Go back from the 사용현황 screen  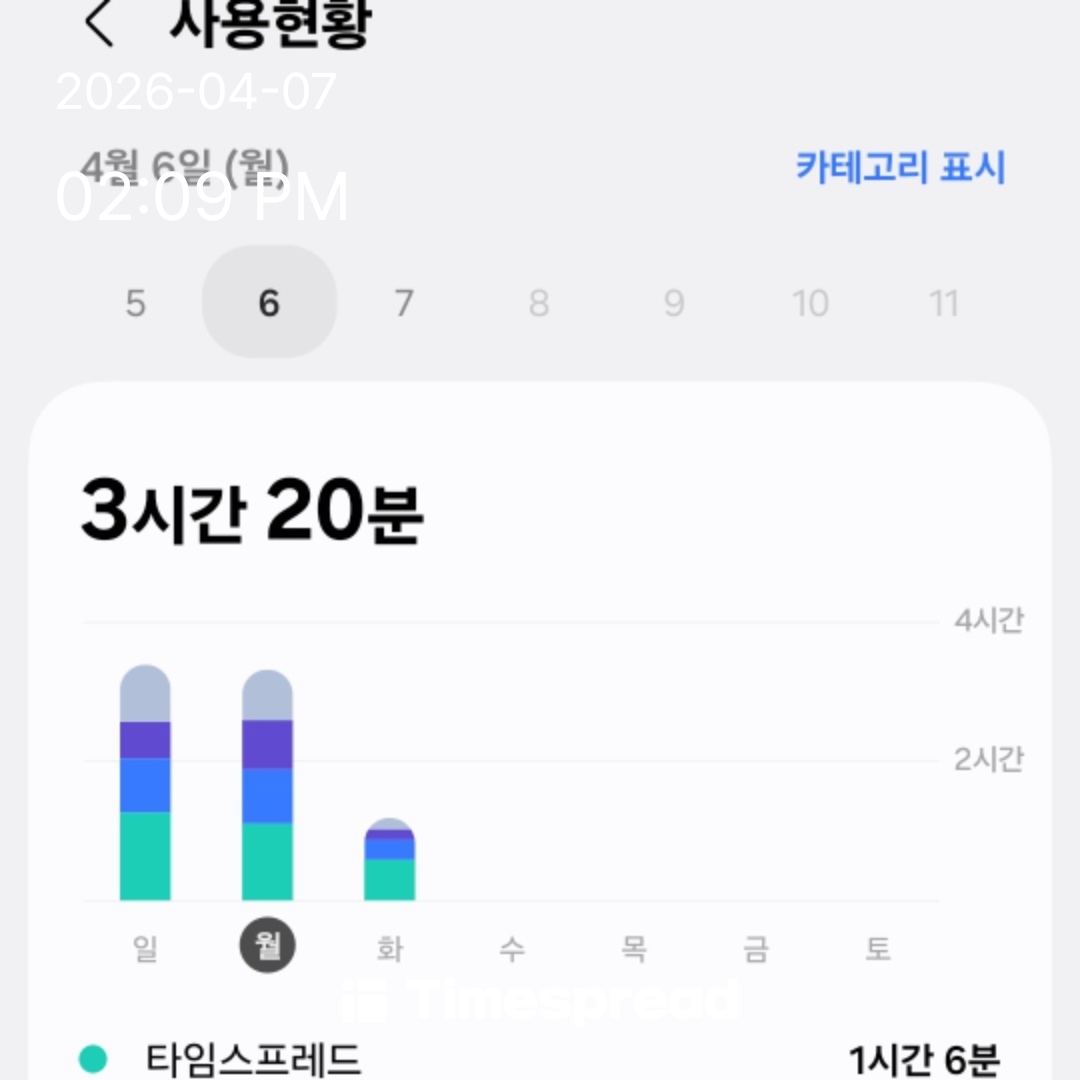[x=99, y=24]
